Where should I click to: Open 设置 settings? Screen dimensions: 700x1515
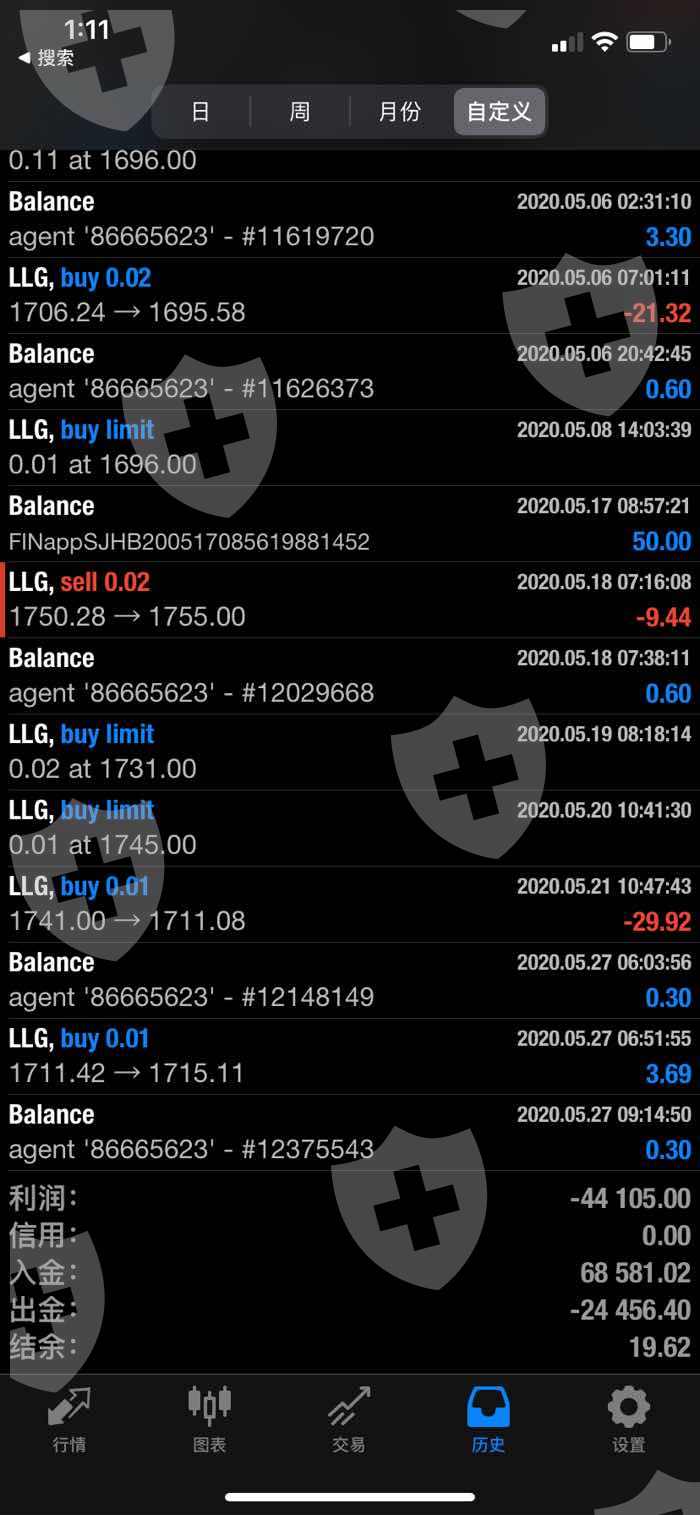[629, 1419]
